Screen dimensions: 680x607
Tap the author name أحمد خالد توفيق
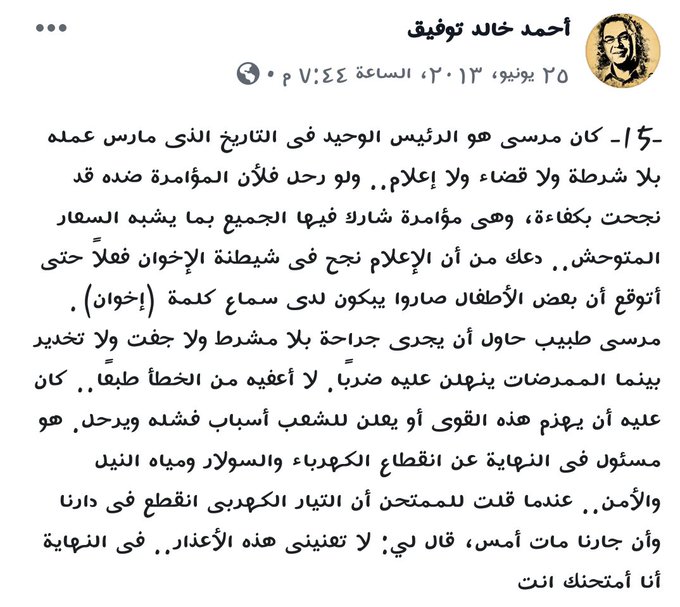point(488,29)
